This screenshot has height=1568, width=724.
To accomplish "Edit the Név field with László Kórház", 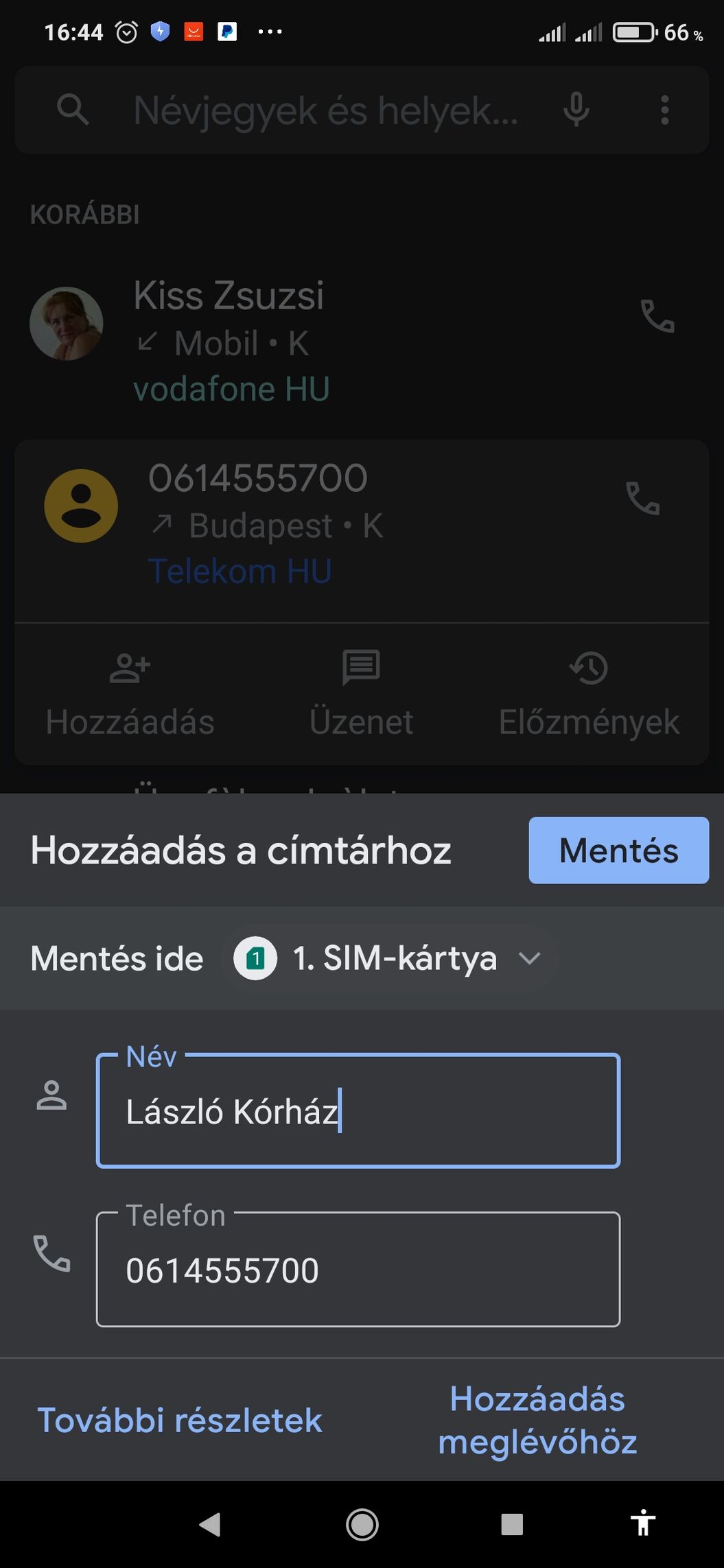I will (x=358, y=1110).
